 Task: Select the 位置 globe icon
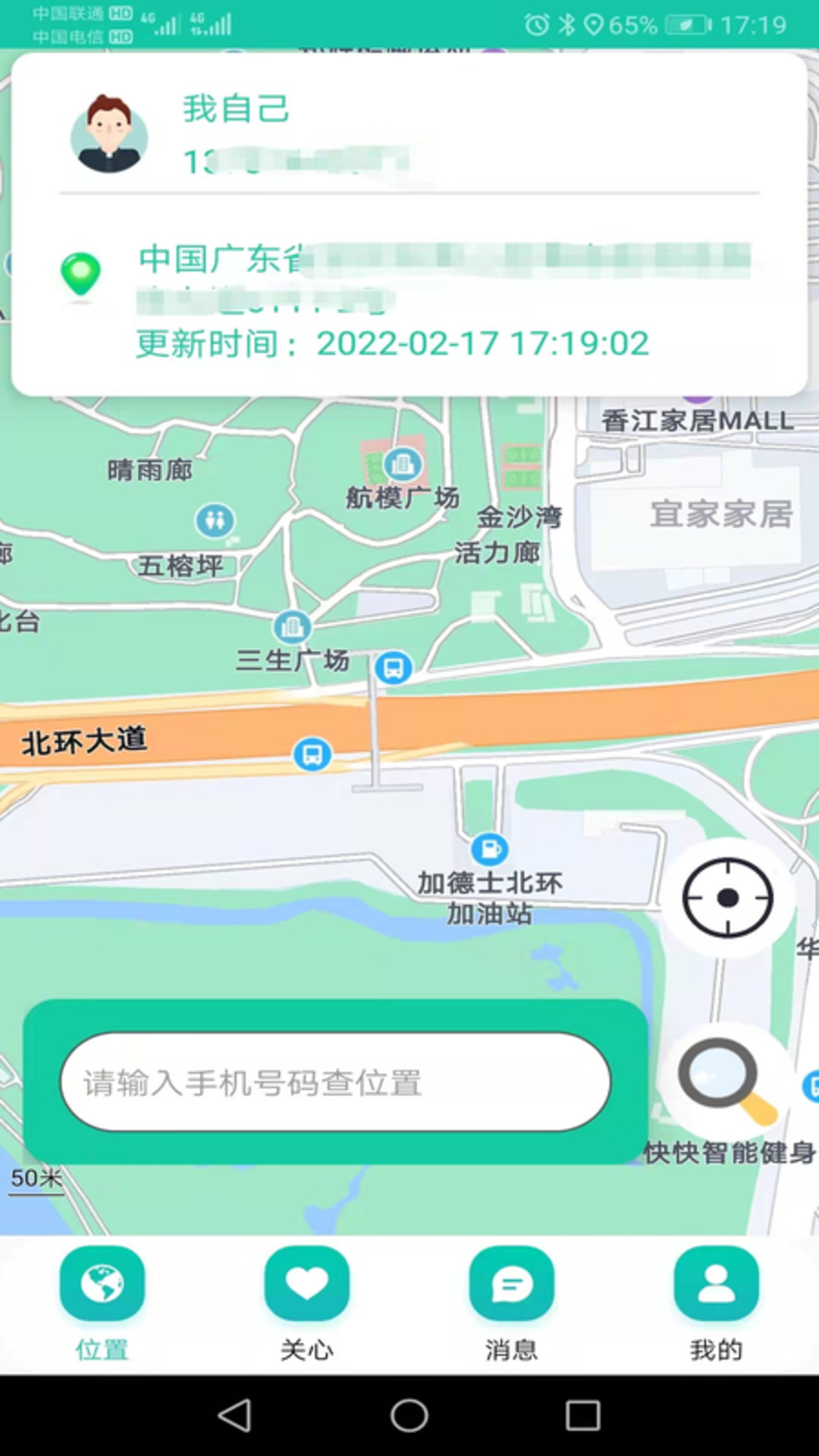[x=102, y=1284]
